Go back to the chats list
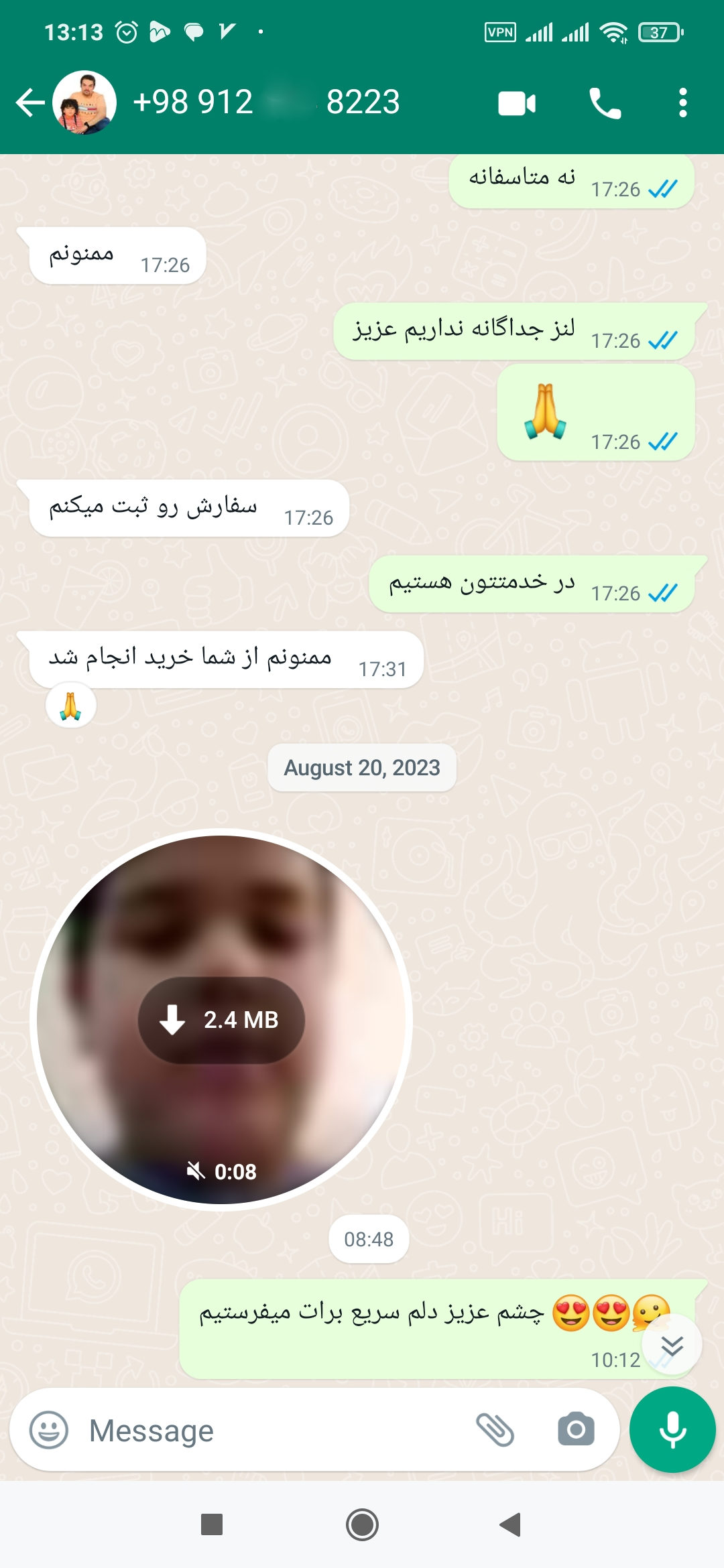Screen dimensions: 724x1568 point(29,103)
